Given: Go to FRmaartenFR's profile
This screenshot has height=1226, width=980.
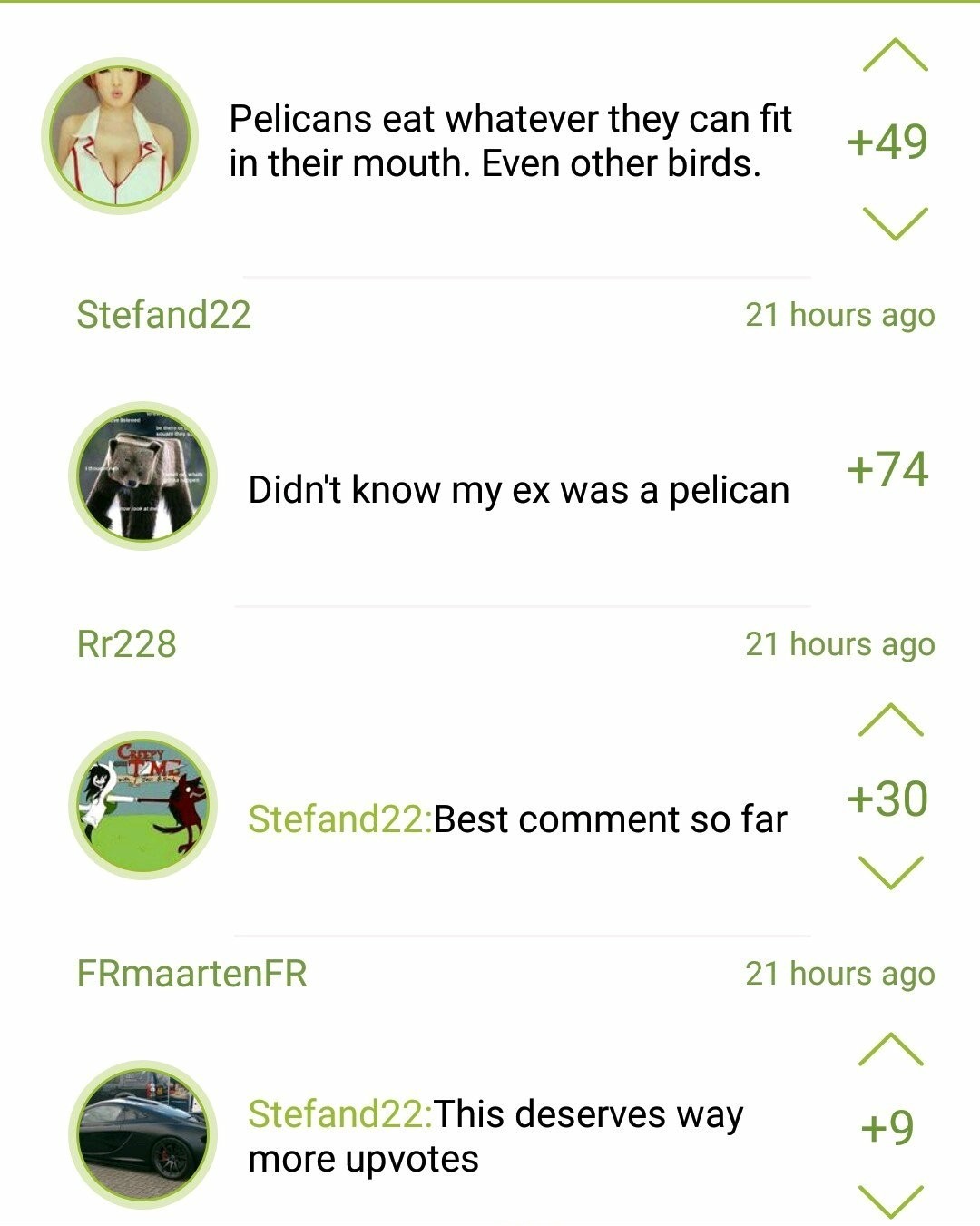Looking at the screenshot, I should [x=191, y=974].
